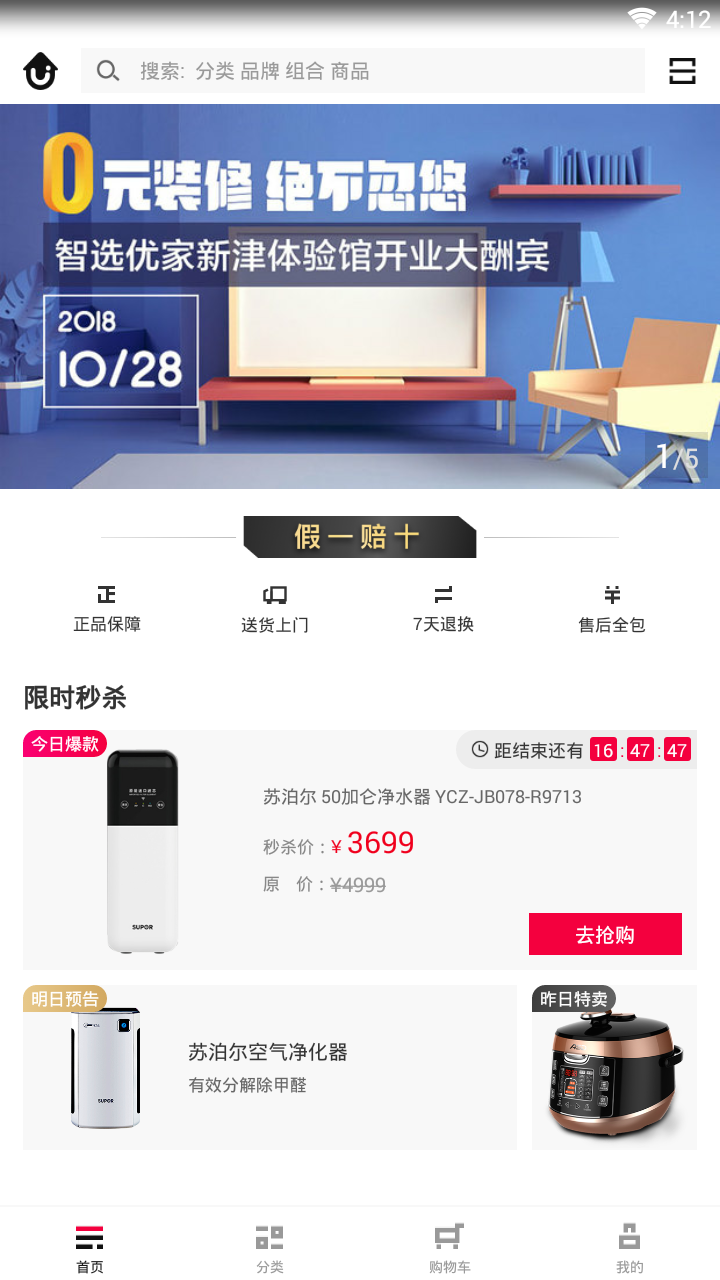Select the 首页 tab
Viewport: 720px width, 1280px height.
click(90, 1248)
